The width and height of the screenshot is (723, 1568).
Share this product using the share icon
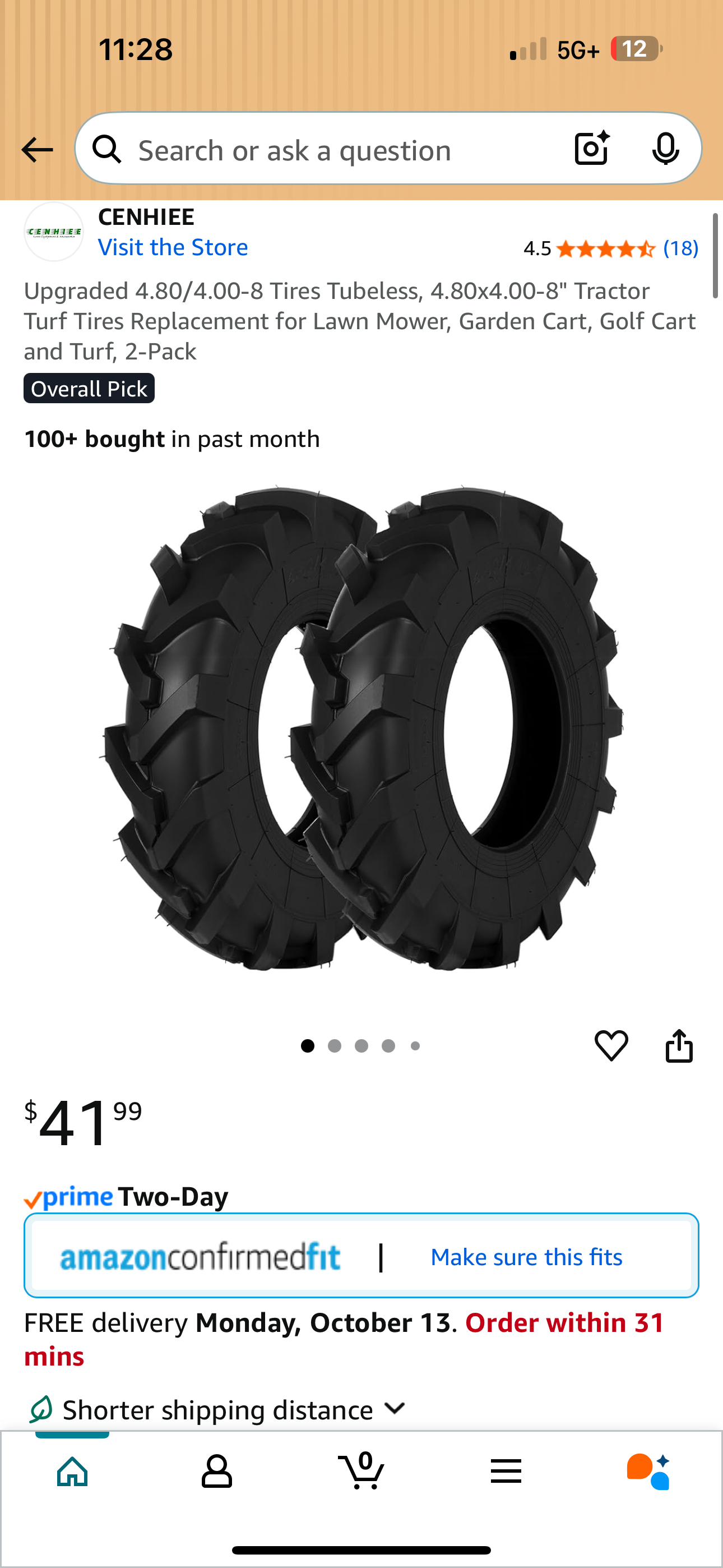[680, 1045]
